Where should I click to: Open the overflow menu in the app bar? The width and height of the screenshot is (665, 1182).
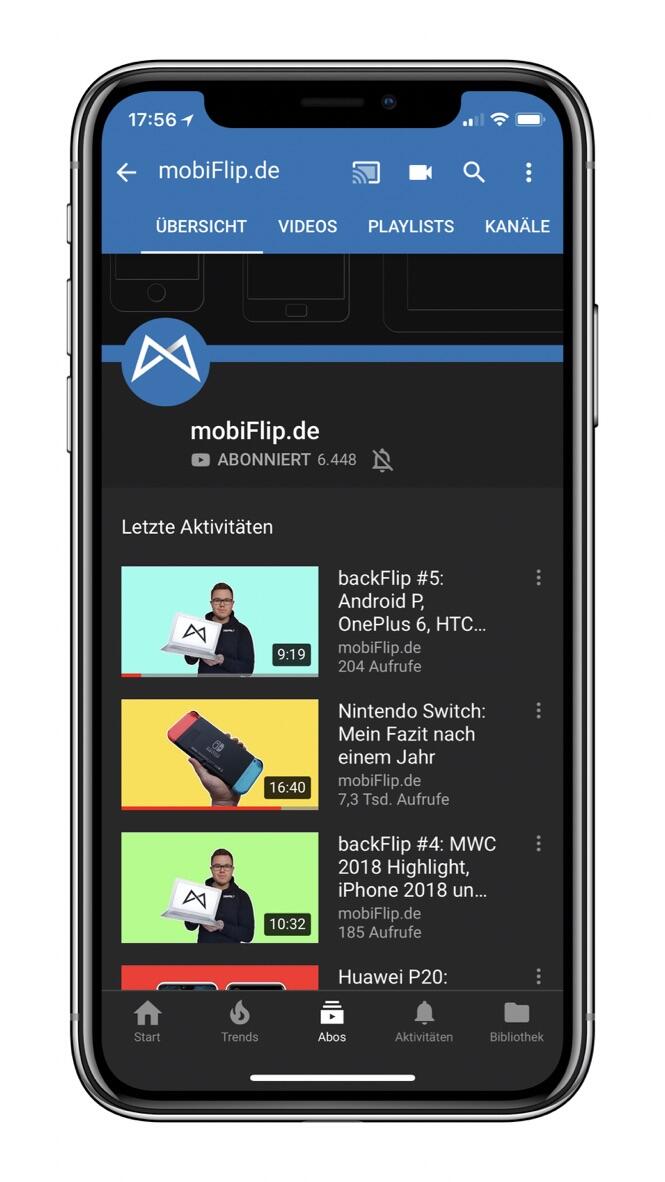(x=528, y=172)
